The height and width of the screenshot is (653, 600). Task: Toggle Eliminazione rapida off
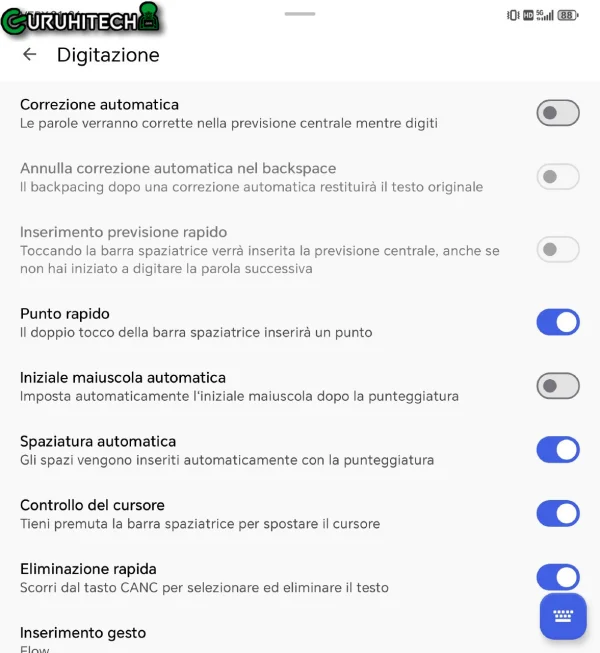558,577
